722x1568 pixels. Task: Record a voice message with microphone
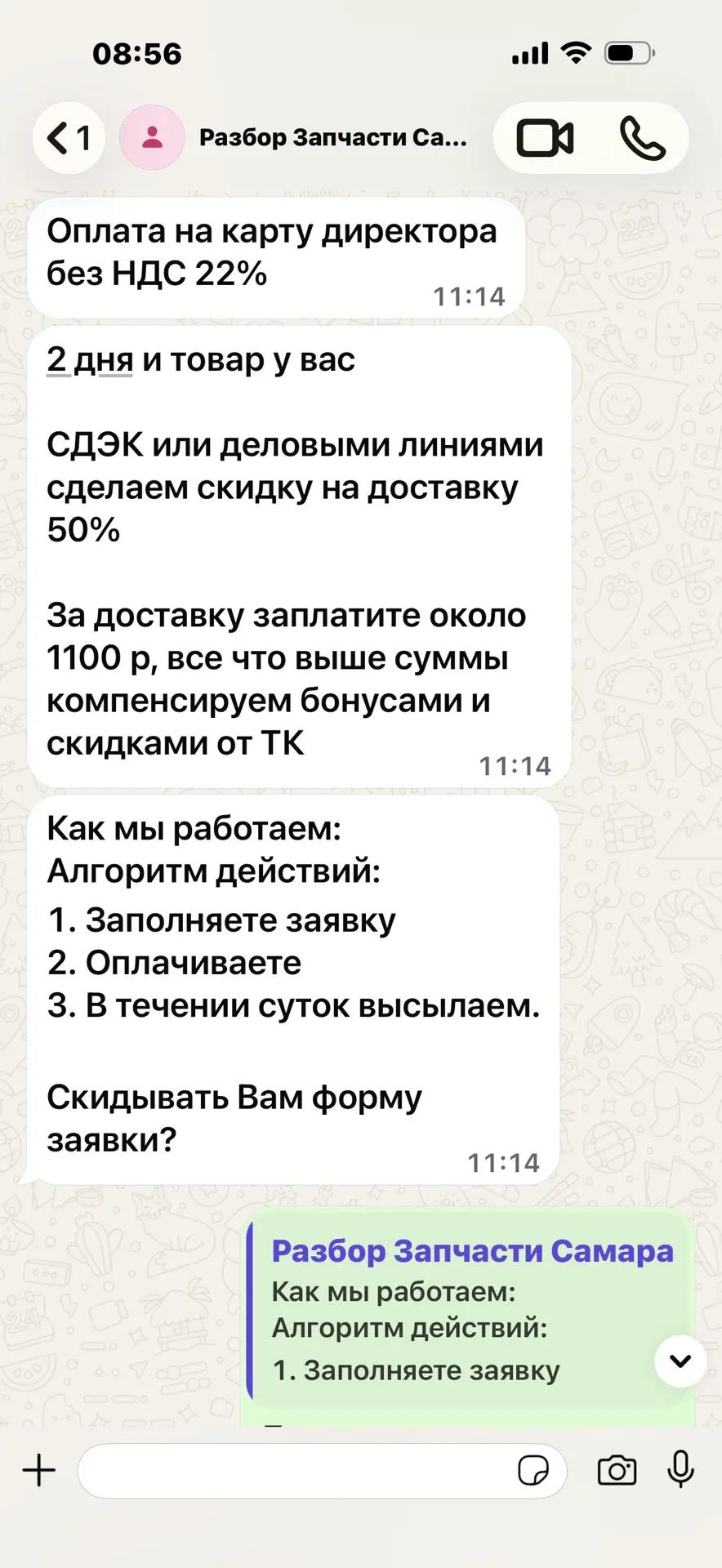tap(680, 1470)
